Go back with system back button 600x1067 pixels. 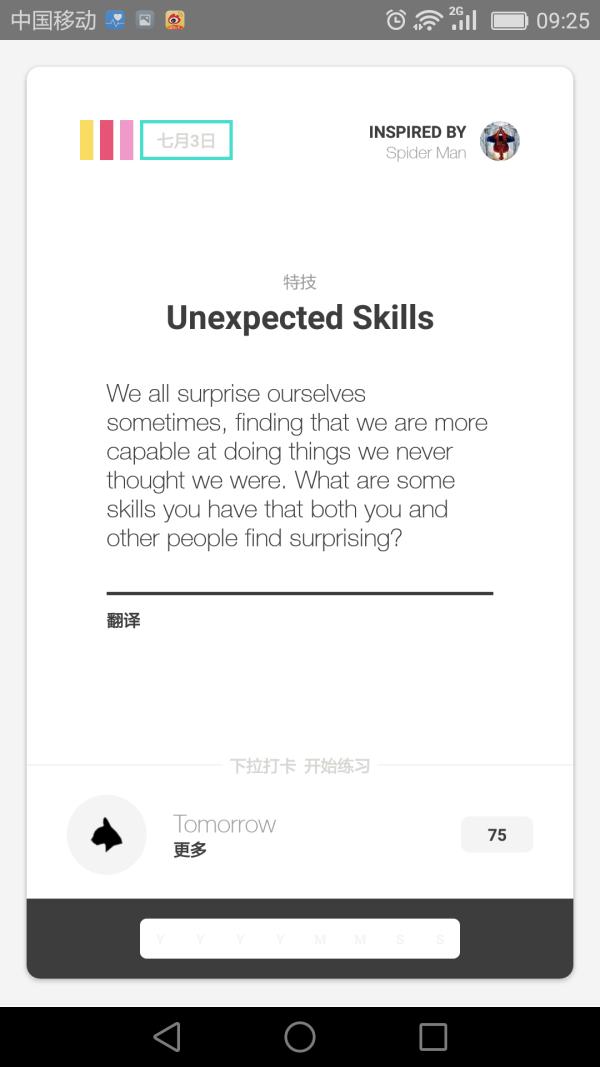click(167, 1037)
